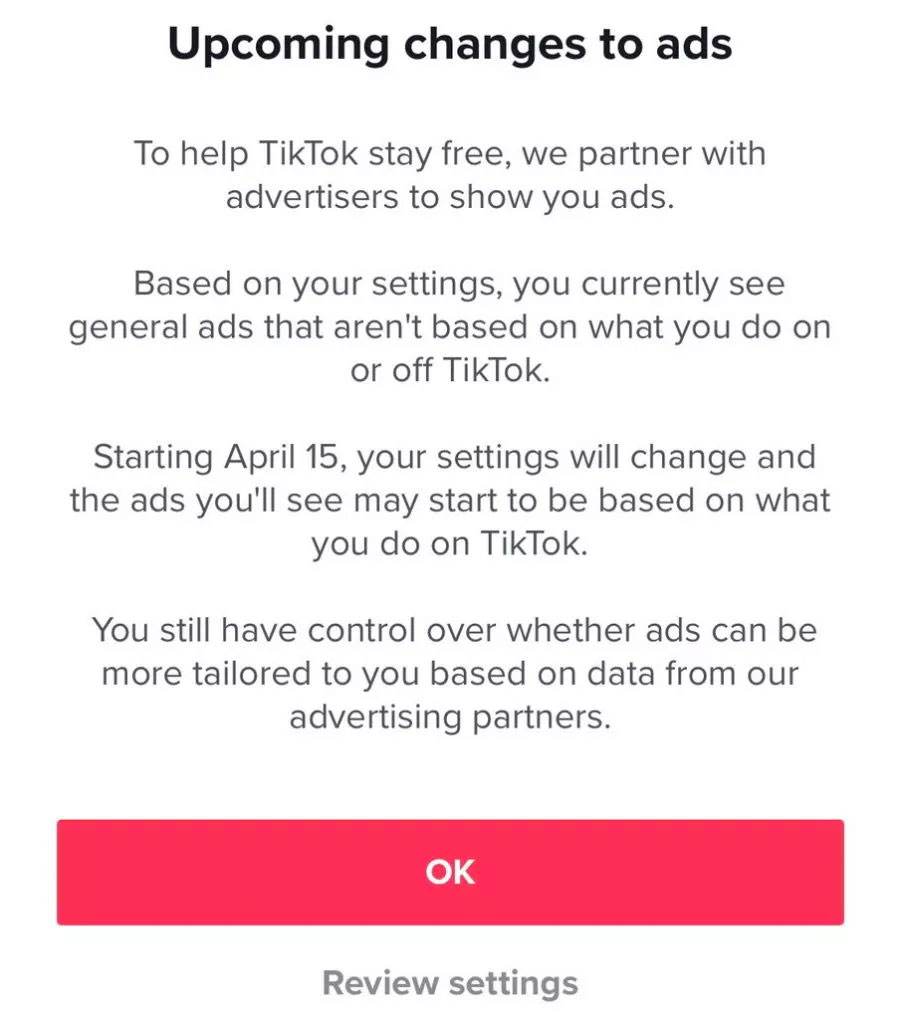Screen dimensions: 902x1024
Task: Open Review settings for ads
Action: [450, 982]
